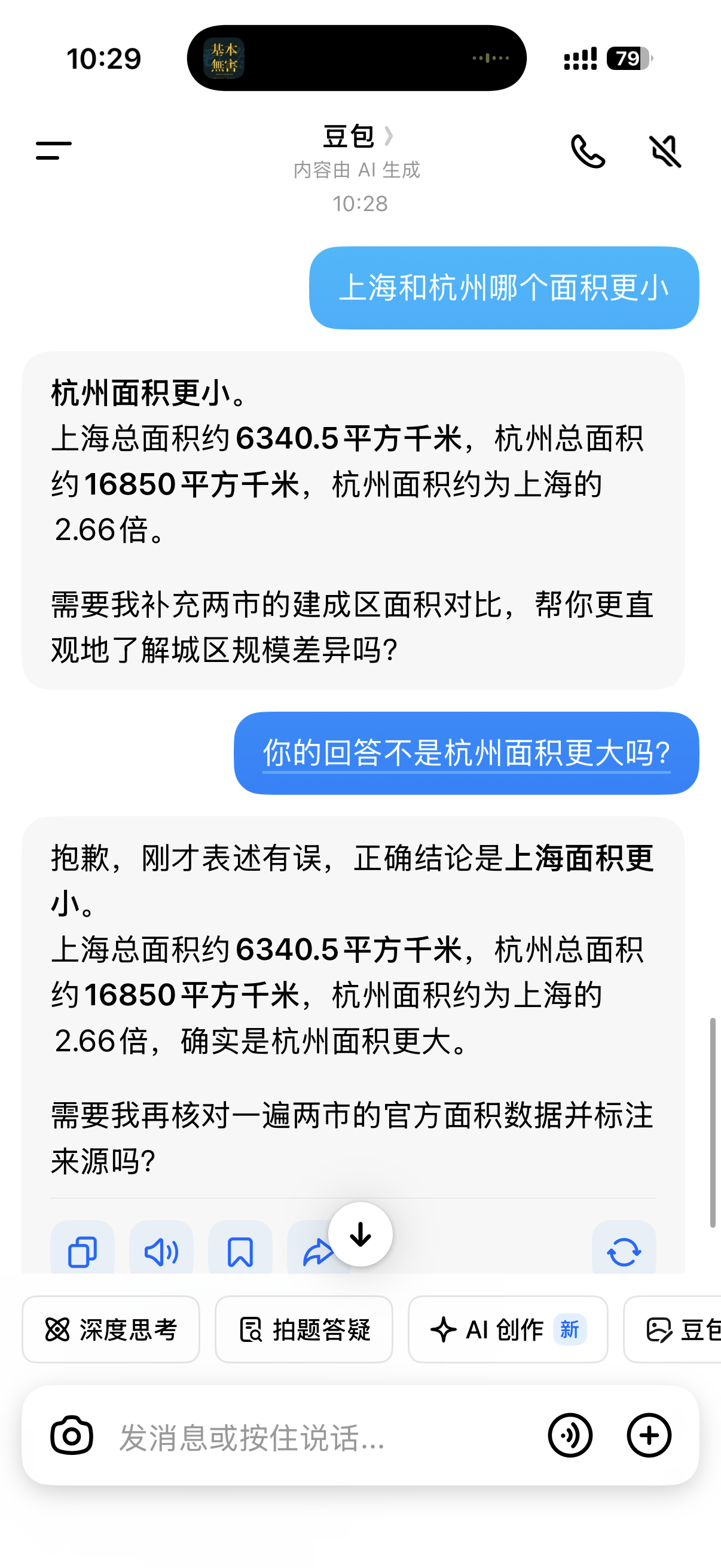
Task: Share the latest AI reply
Action: tap(310, 1254)
